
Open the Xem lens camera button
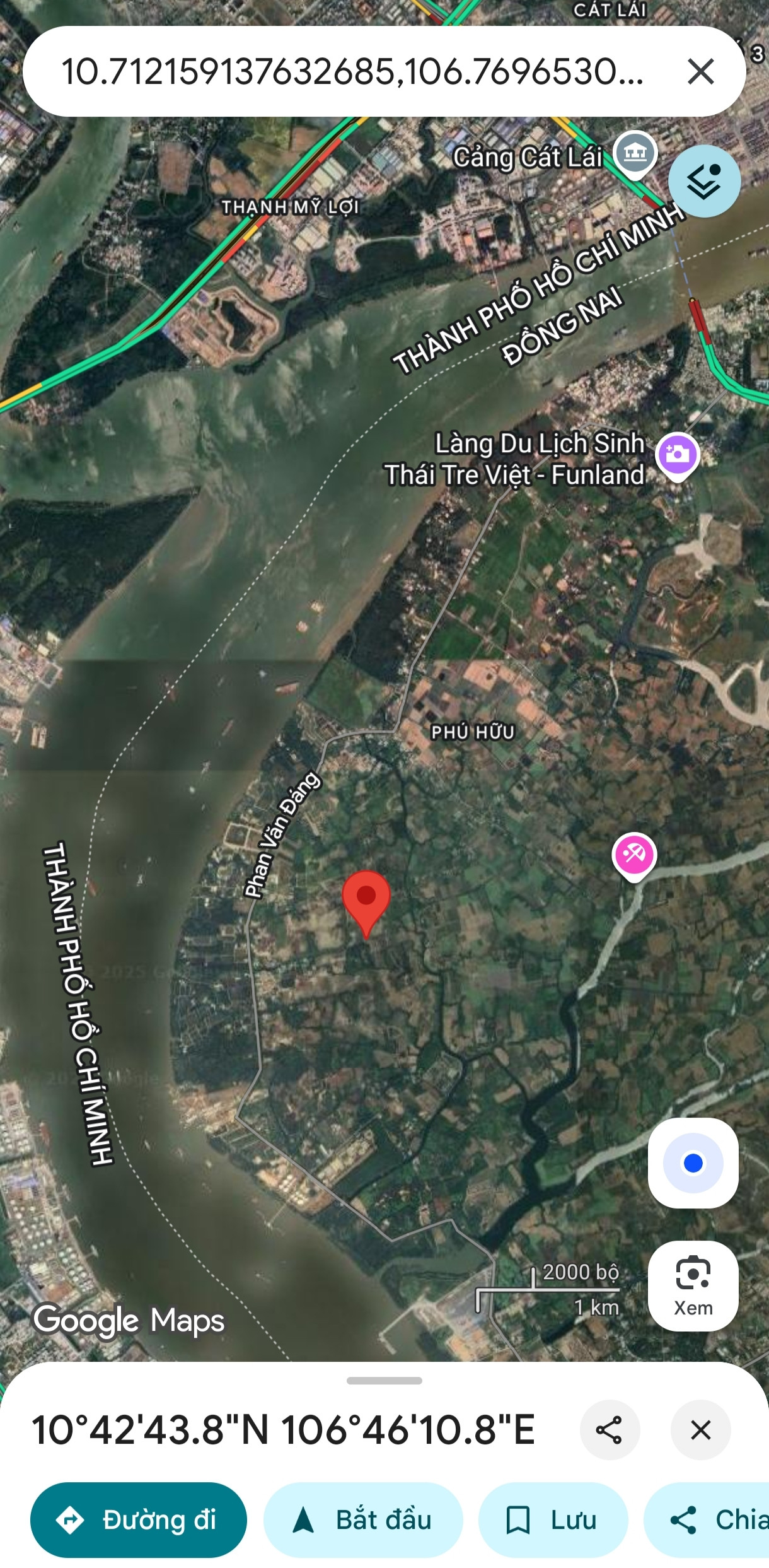tap(693, 1285)
